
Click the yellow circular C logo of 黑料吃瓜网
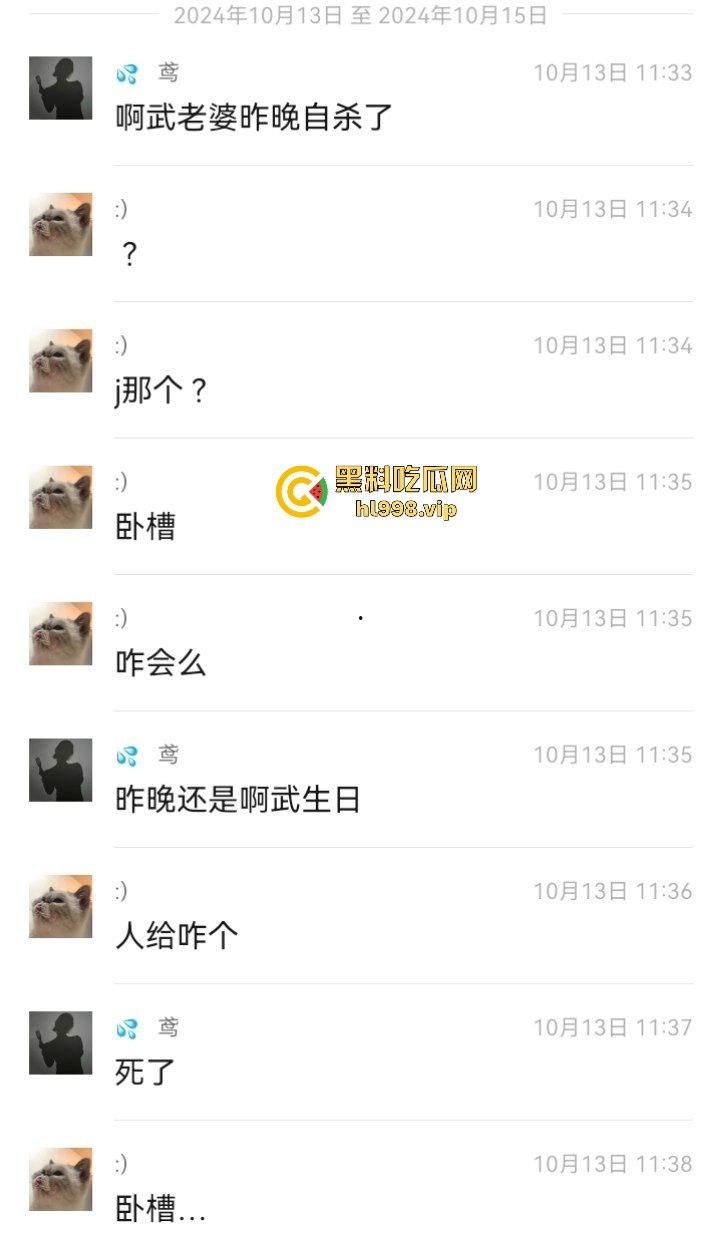coord(298,490)
